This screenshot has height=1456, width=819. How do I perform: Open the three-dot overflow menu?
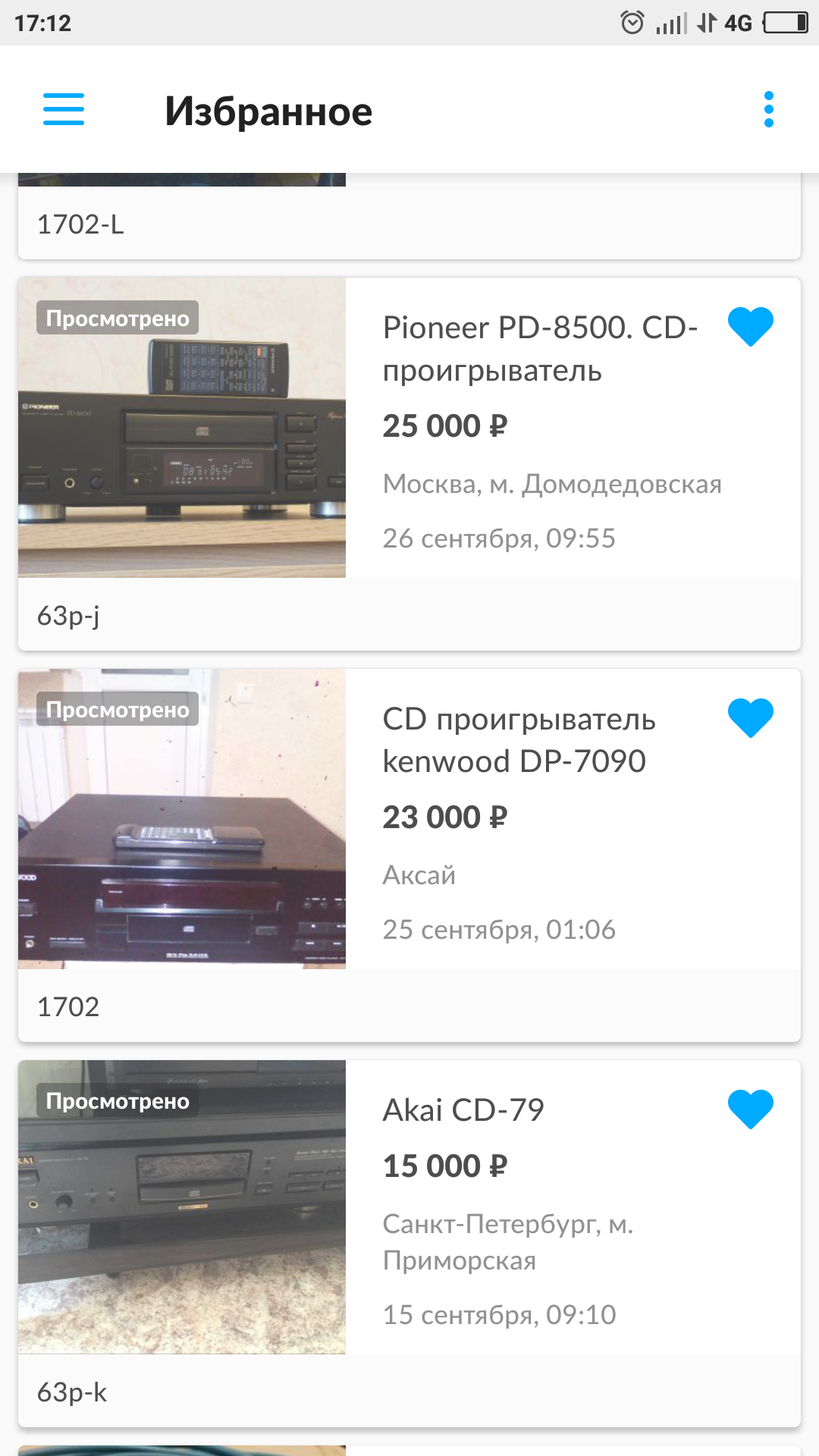[x=768, y=109]
